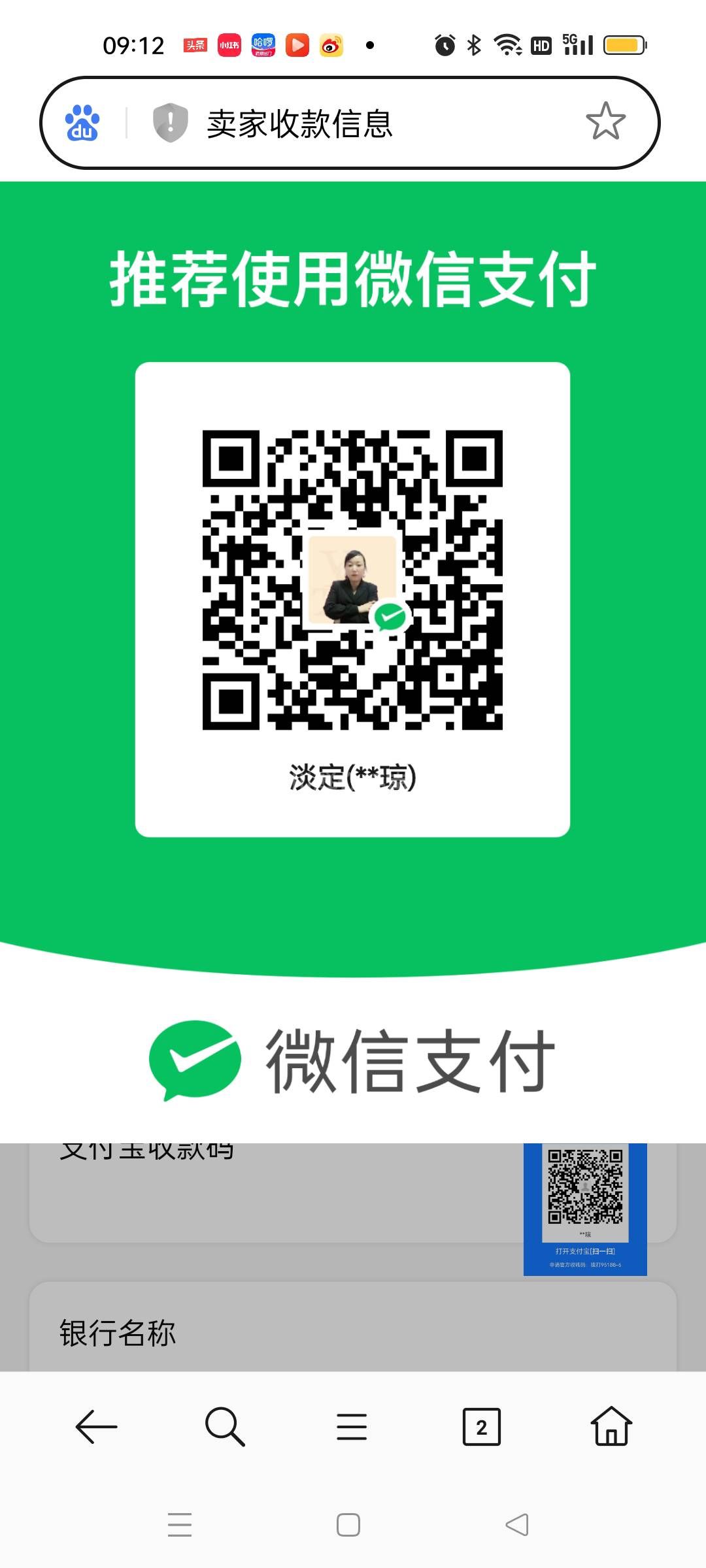View the 2 open tabs

481,1427
